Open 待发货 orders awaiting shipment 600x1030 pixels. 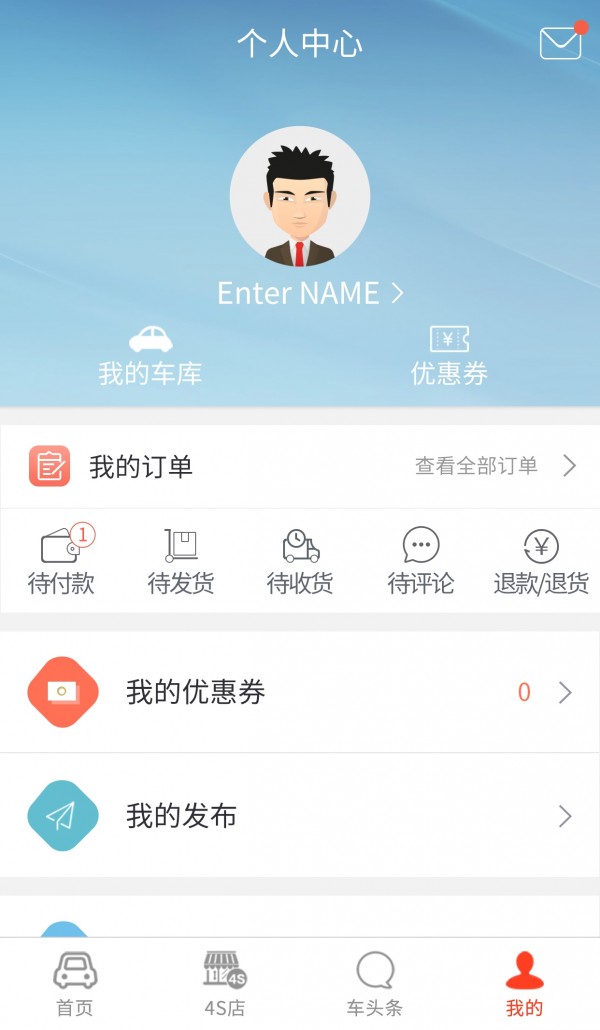pos(181,561)
